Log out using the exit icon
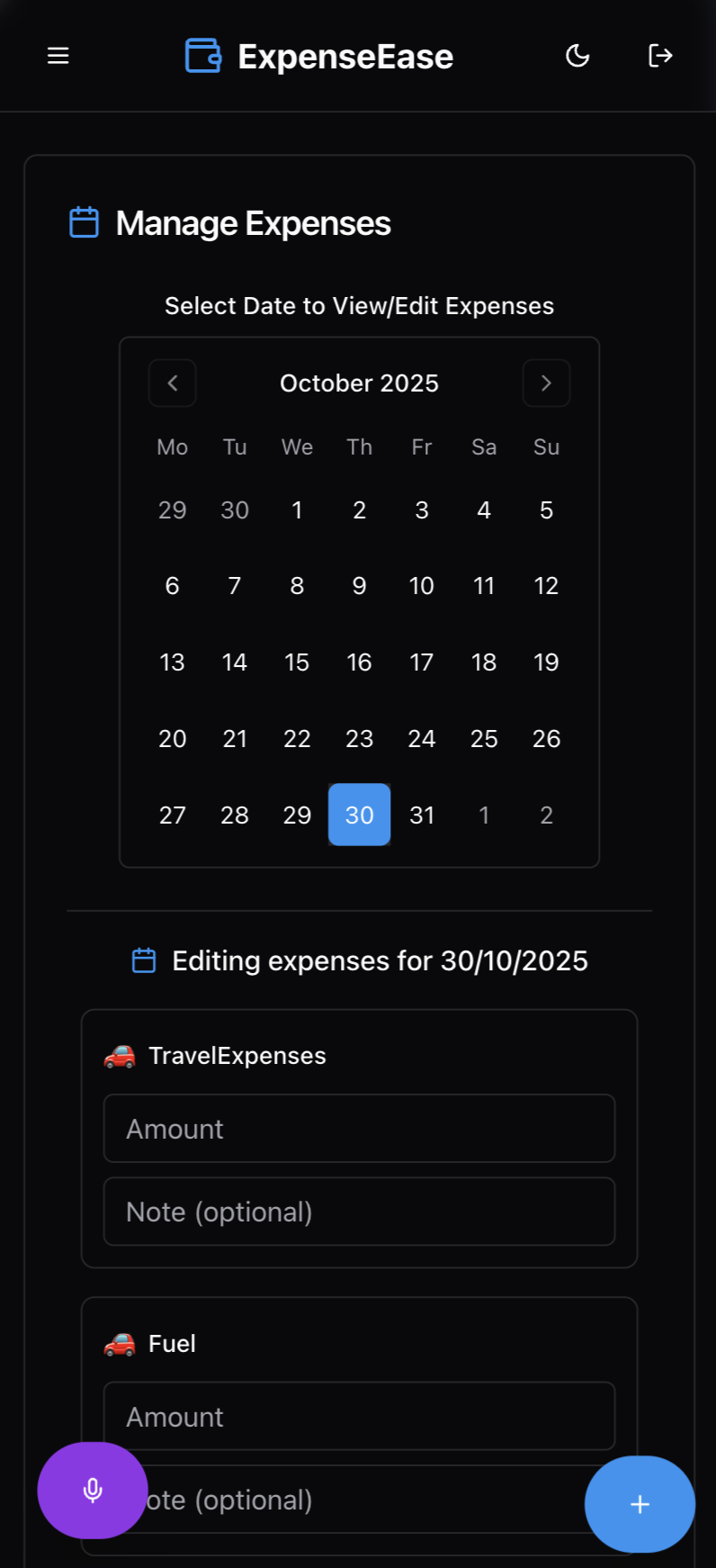Viewport: 716px width, 1568px height. [x=660, y=56]
